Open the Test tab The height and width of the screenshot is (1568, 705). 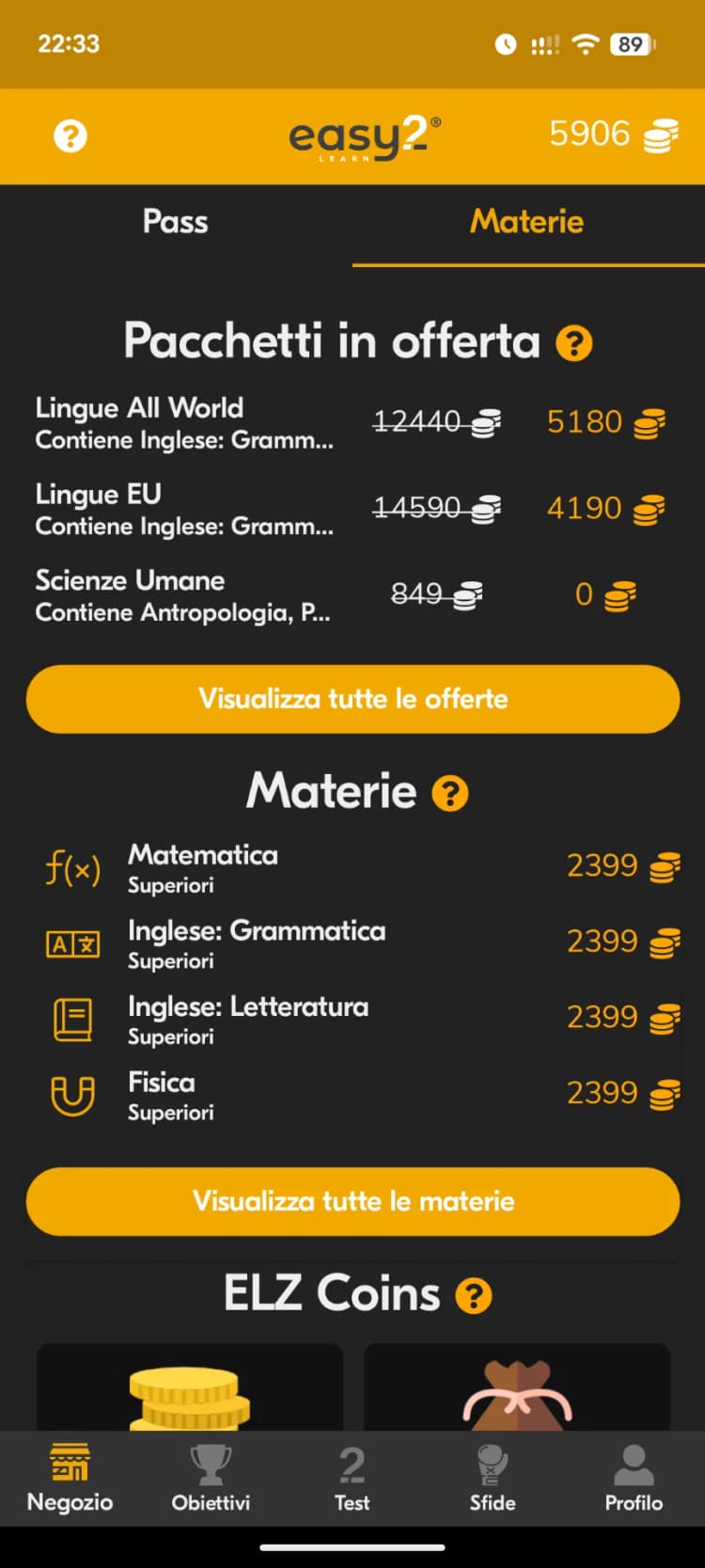[352, 1479]
